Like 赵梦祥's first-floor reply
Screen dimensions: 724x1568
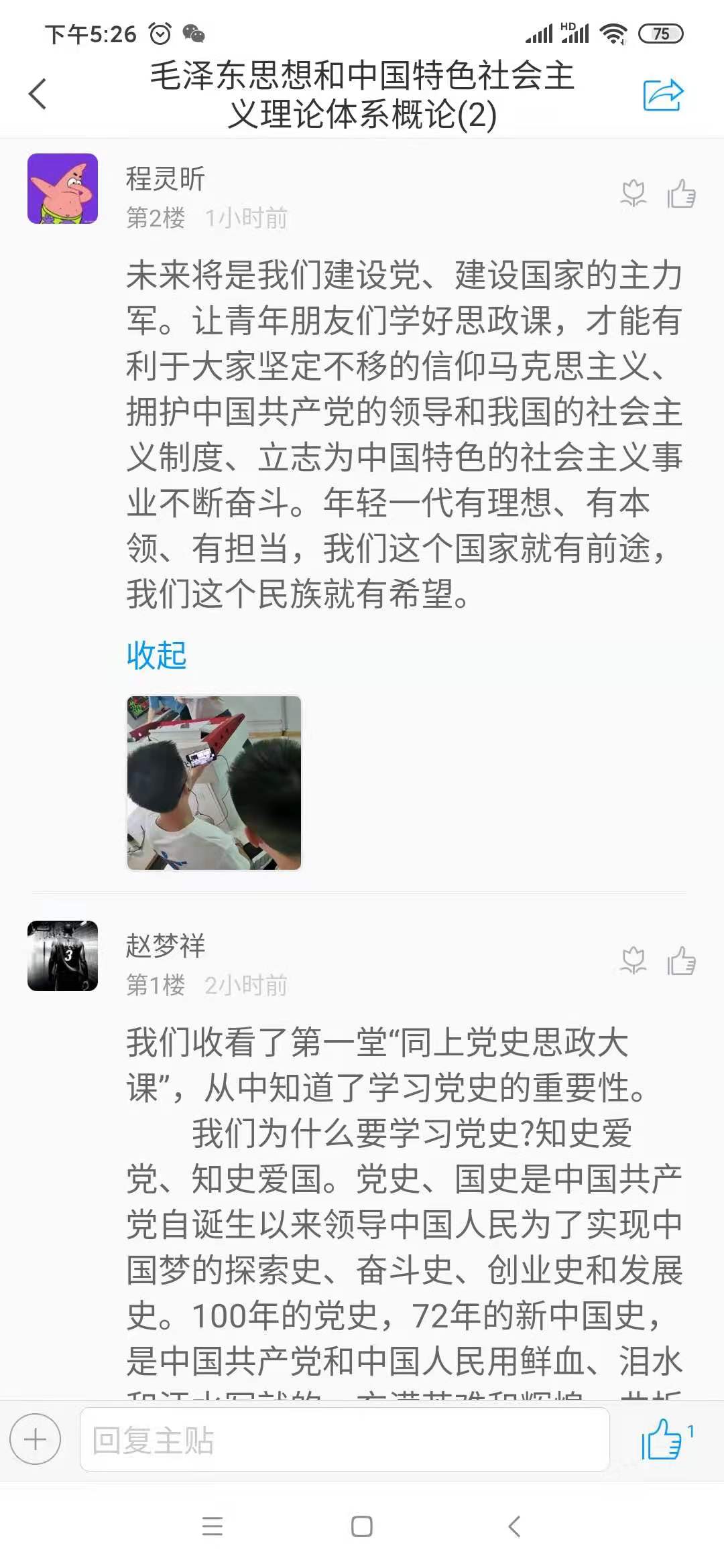(x=681, y=961)
